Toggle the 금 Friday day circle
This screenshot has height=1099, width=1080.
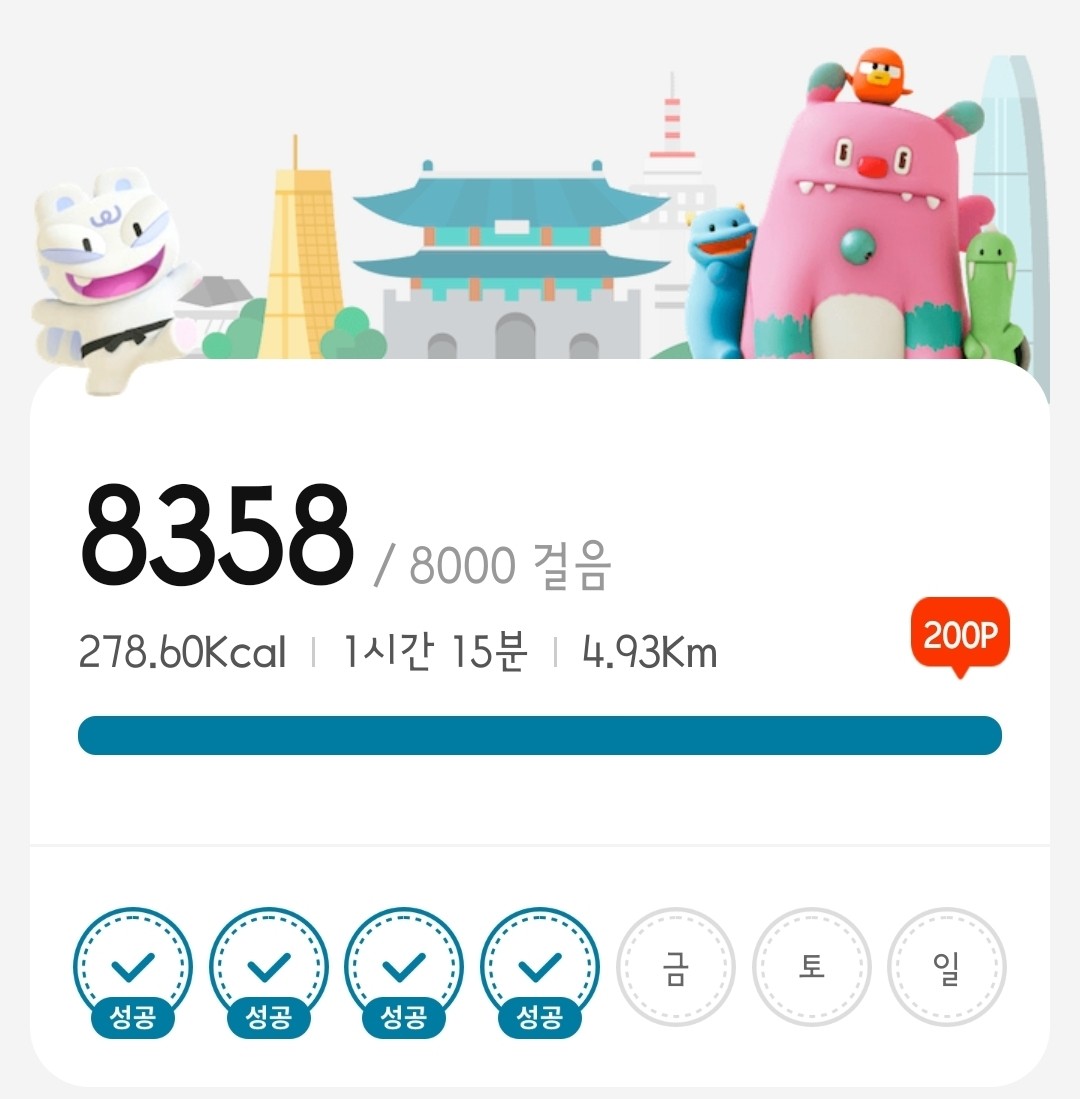676,968
